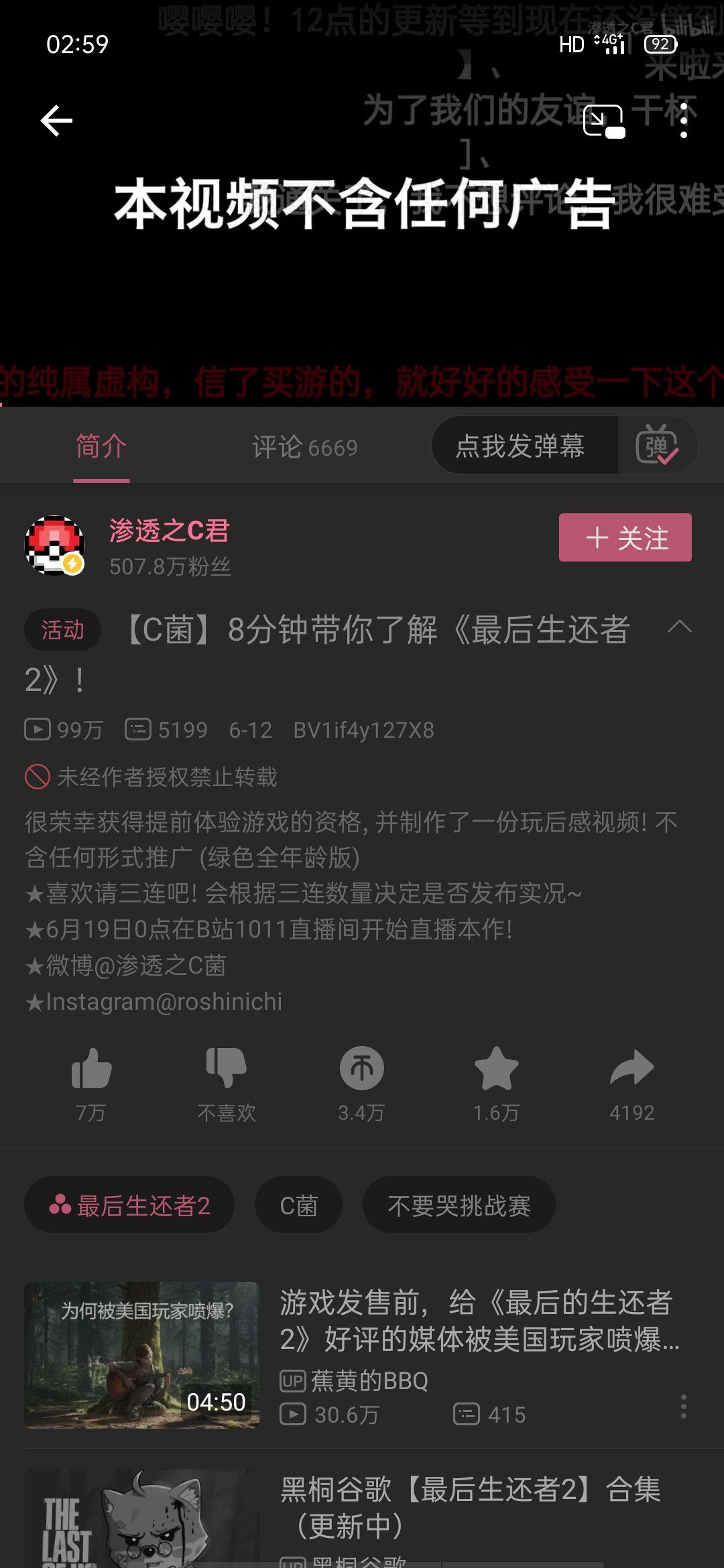Enter picture-in-picture mini player
The height and width of the screenshot is (1568, 724).
604,121
